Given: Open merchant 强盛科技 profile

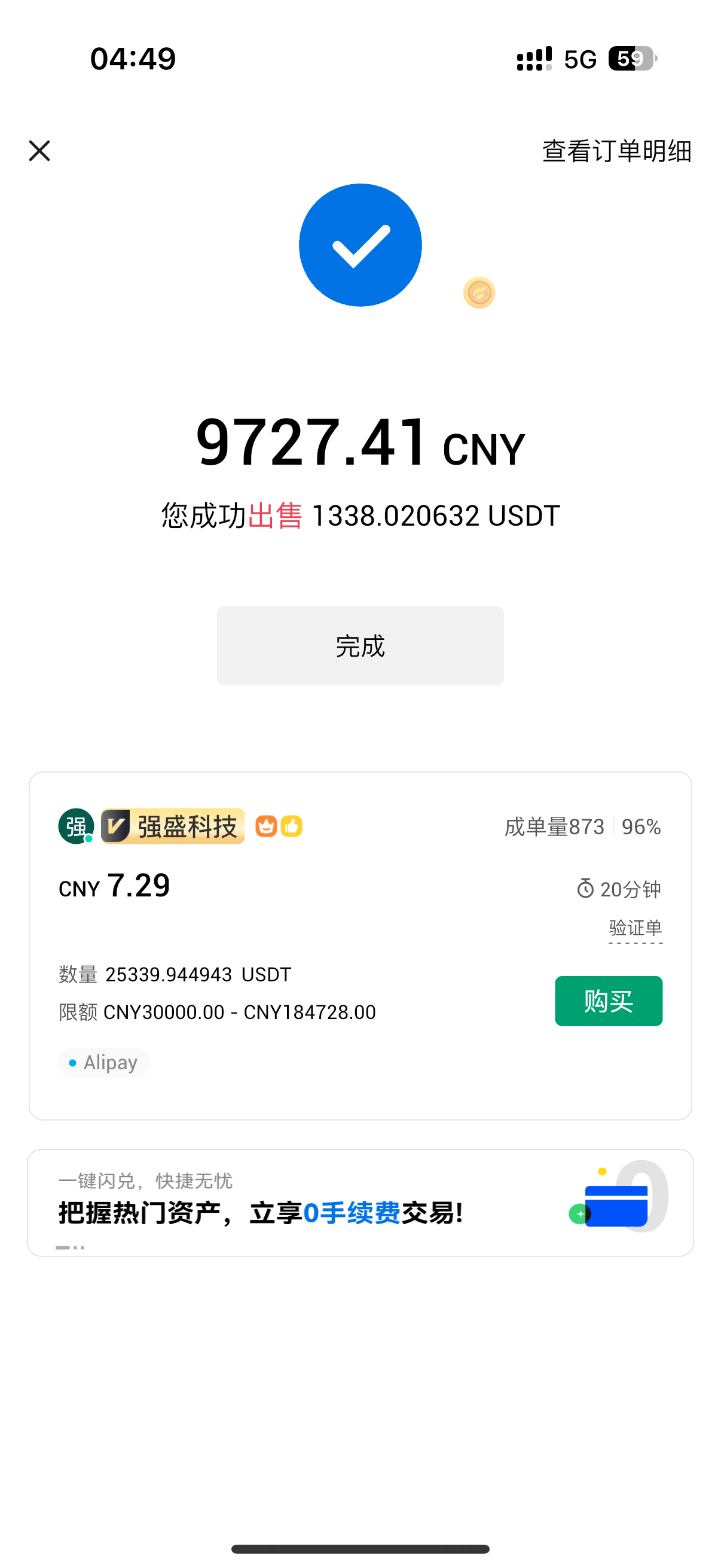Looking at the screenshot, I should 185,826.
